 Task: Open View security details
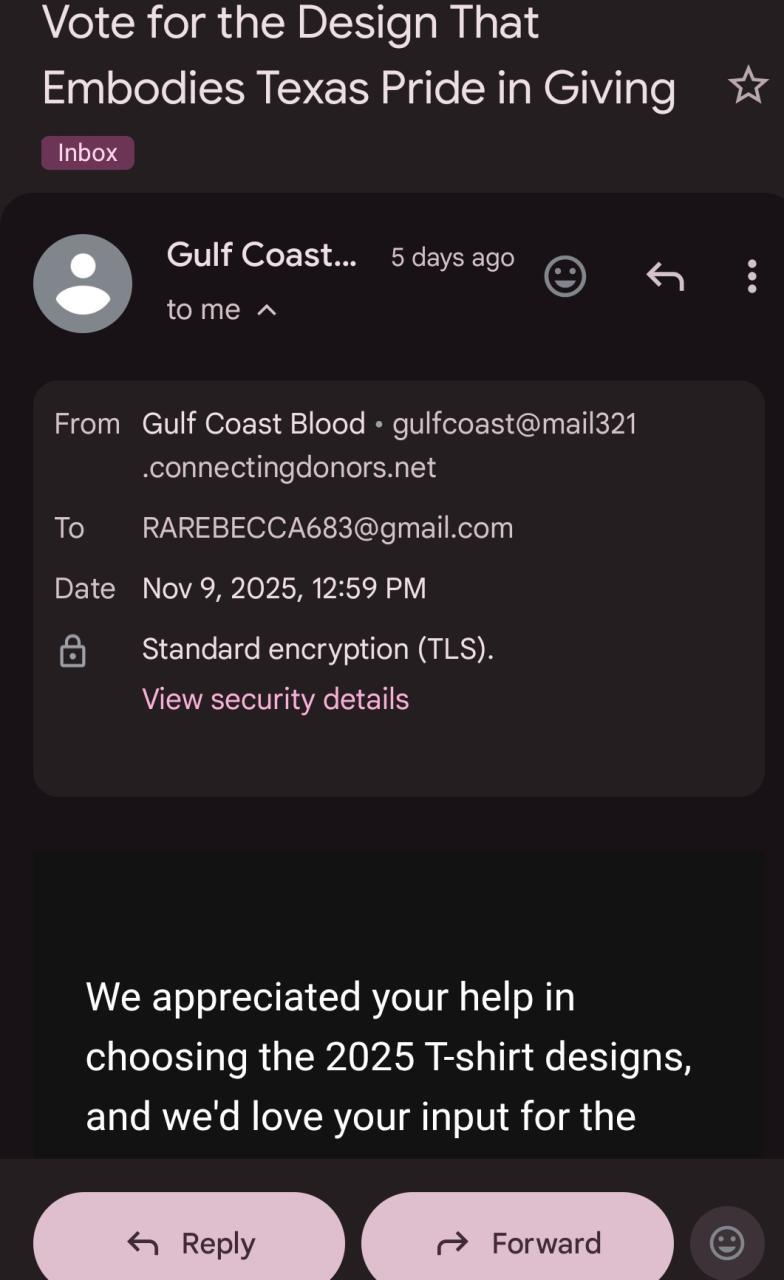[275, 699]
